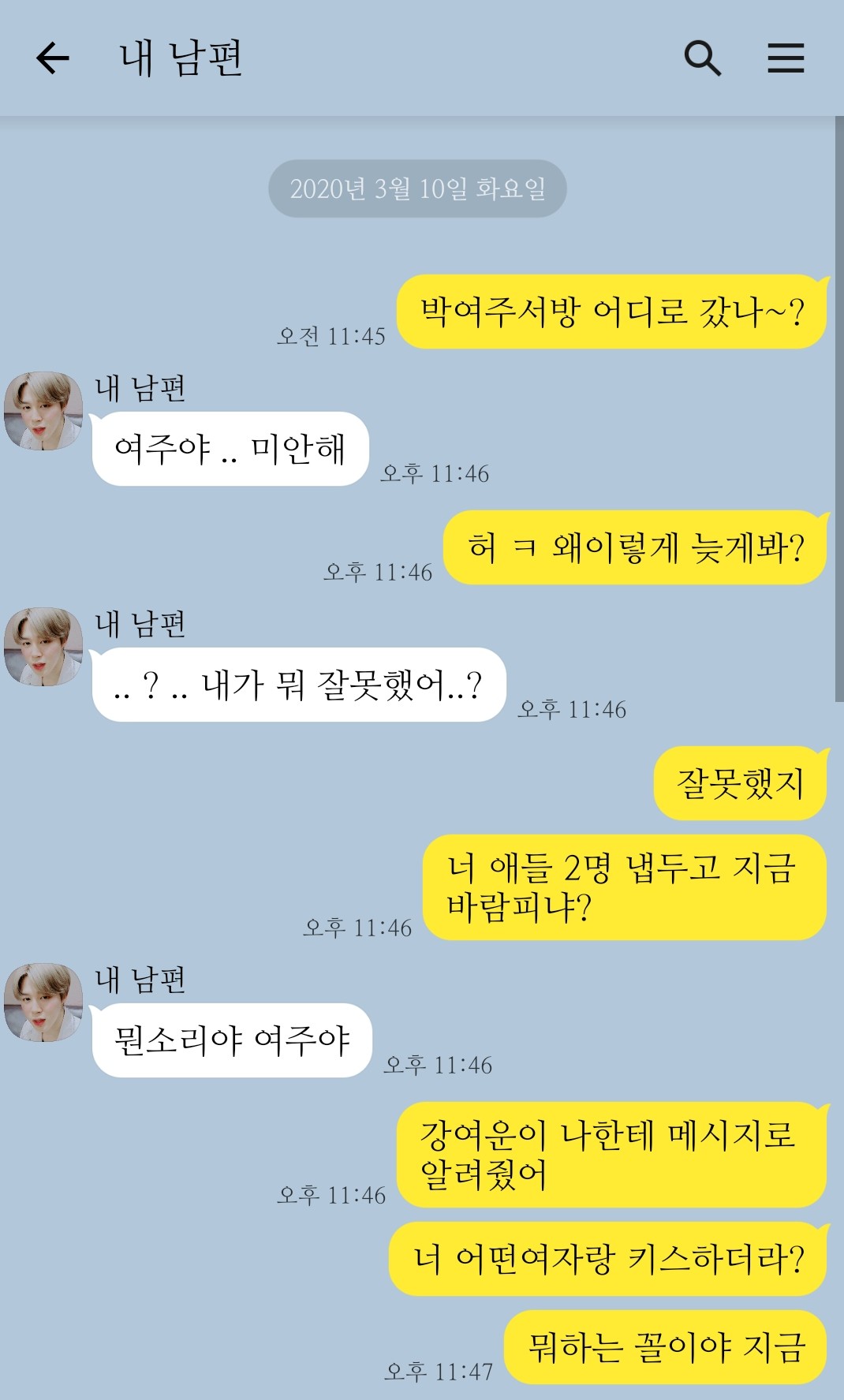This screenshot has width=844, height=1400.
Task: Open the chat hamburger menu
Action: [x=786, y=58]
